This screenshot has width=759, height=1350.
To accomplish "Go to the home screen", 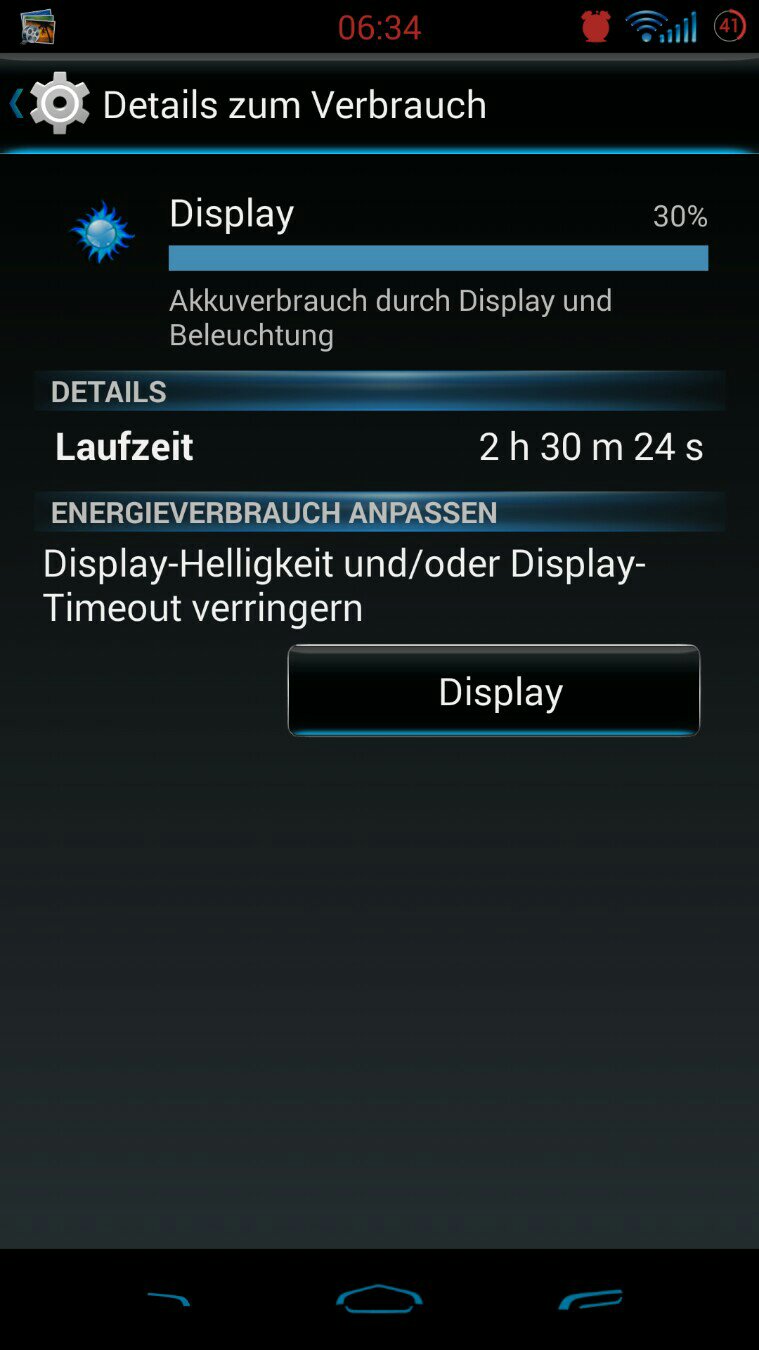I will [379, 1298].
